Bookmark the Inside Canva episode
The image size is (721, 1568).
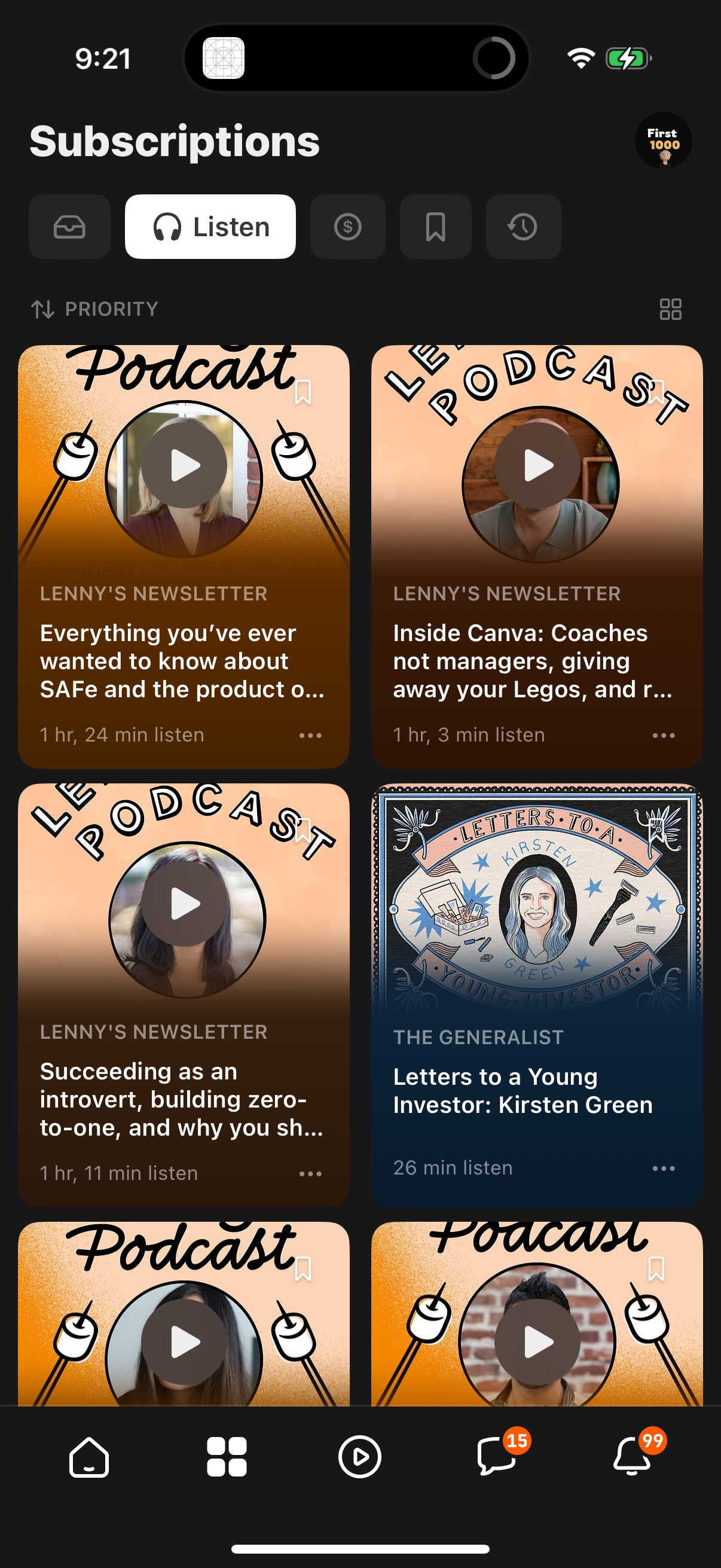pos(656,392)
